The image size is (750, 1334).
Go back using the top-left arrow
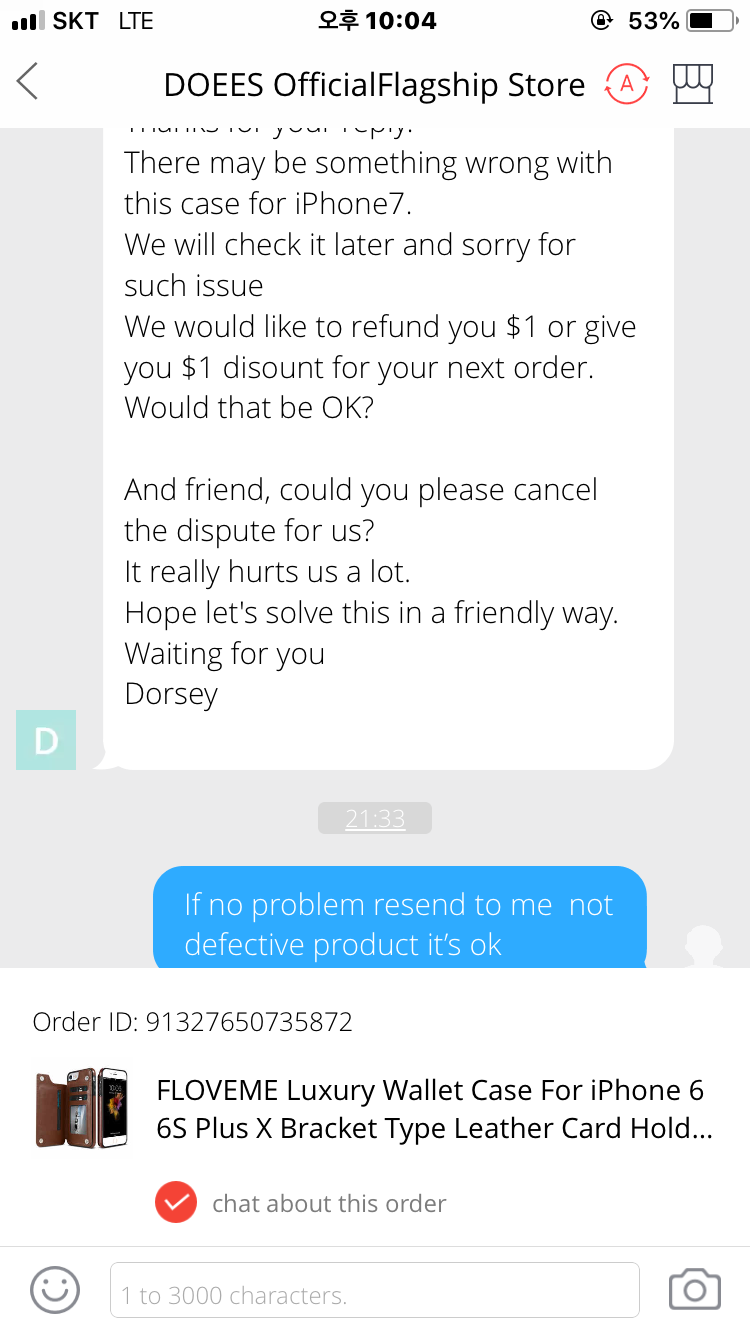click(28, 81)
